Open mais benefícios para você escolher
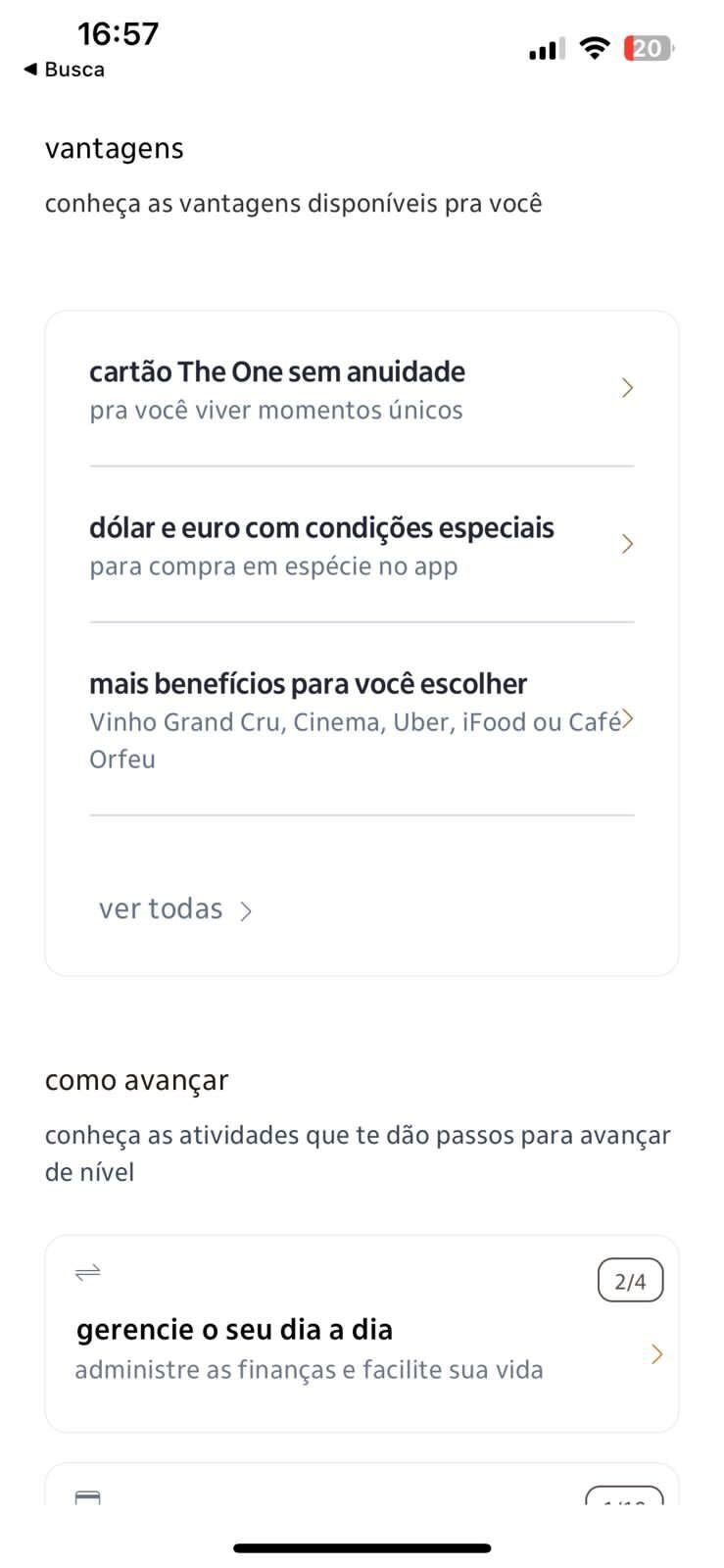This screenshot has height=1568, width=724. (x=362, y=719)
